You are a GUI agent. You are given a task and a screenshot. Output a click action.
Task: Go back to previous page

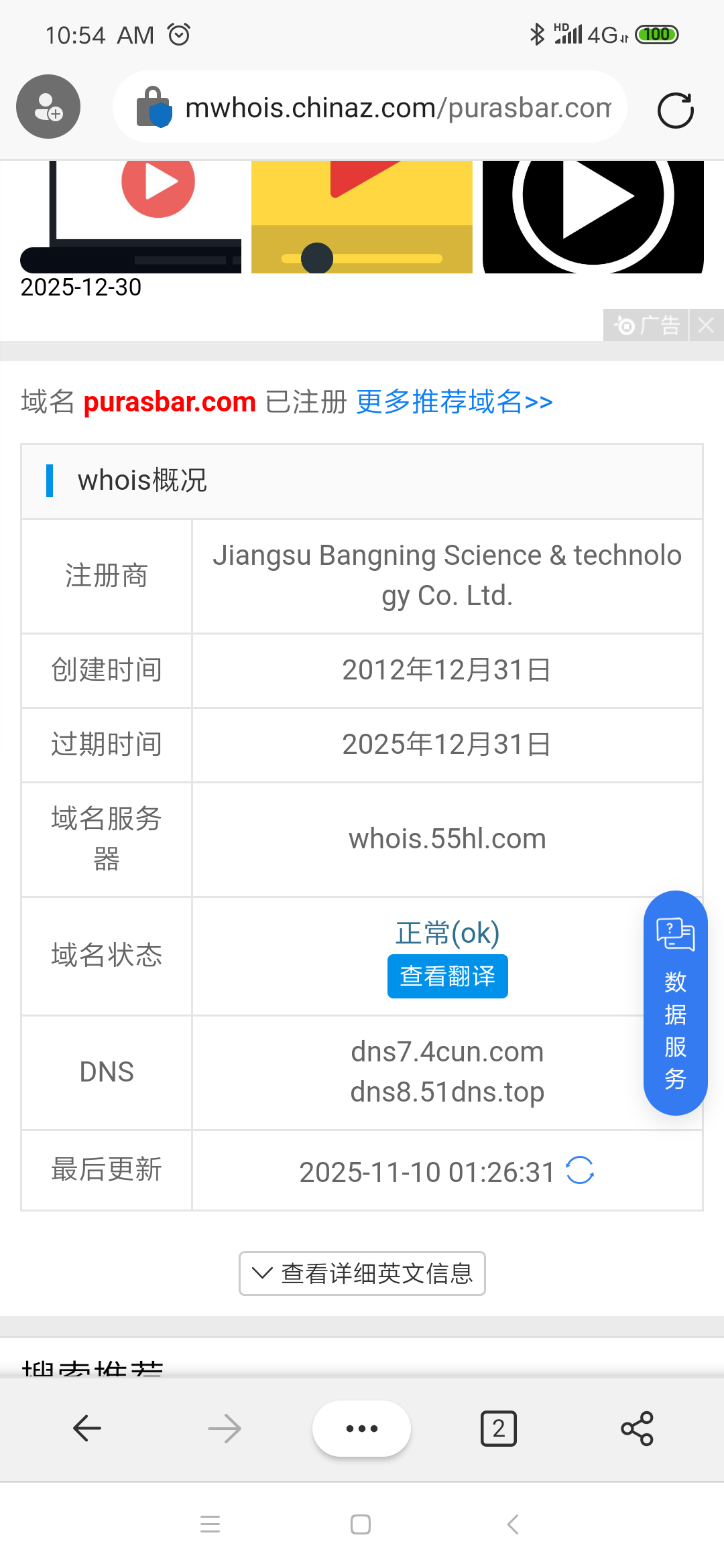pyautogui.click(x=87, y=1429)
